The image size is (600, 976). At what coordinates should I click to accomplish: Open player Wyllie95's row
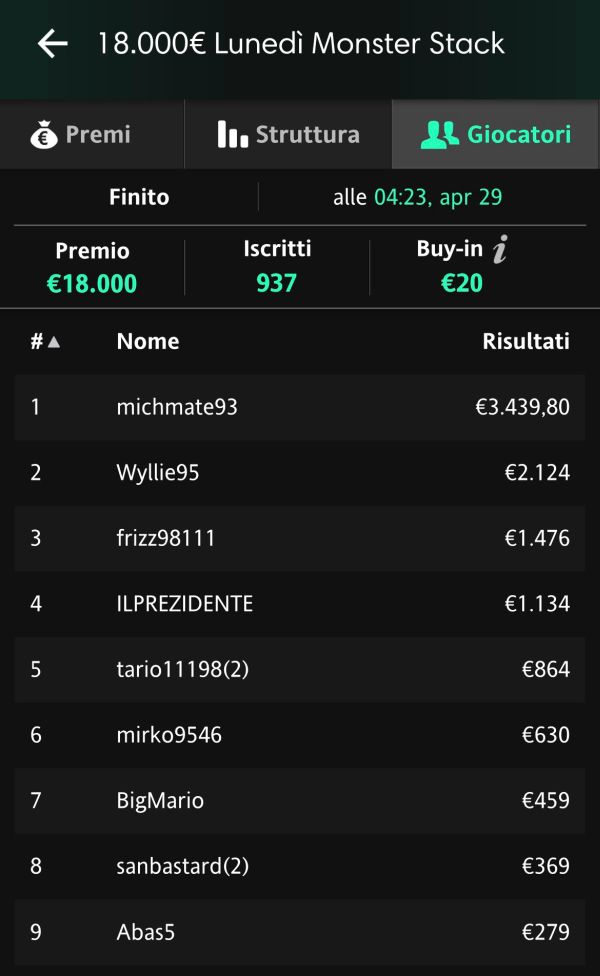(x=299, y=473)
